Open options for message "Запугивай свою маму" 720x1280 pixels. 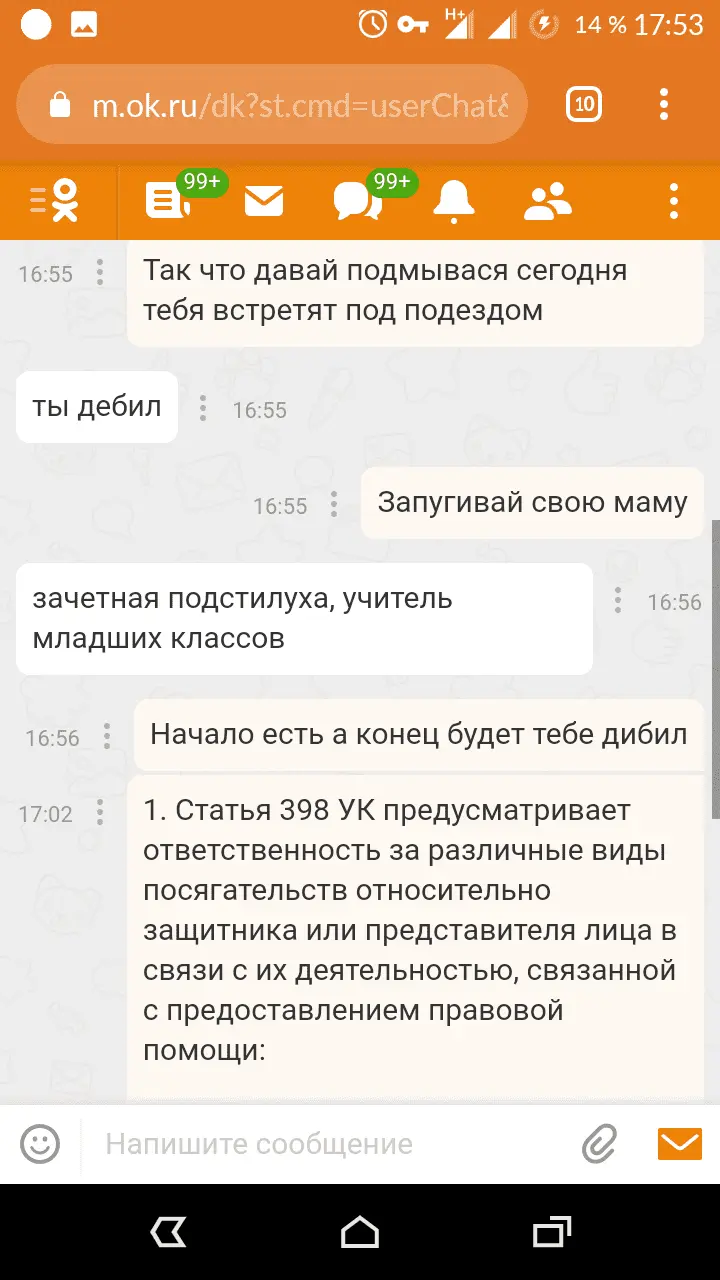pos(334,504)
